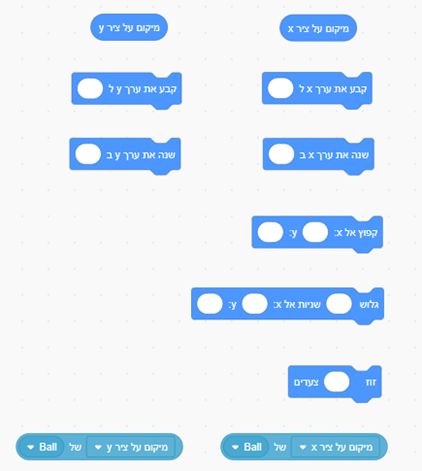Select the input of קבע את ערך x ל block
Screen dimensions: 422x471
coord(280,89)
